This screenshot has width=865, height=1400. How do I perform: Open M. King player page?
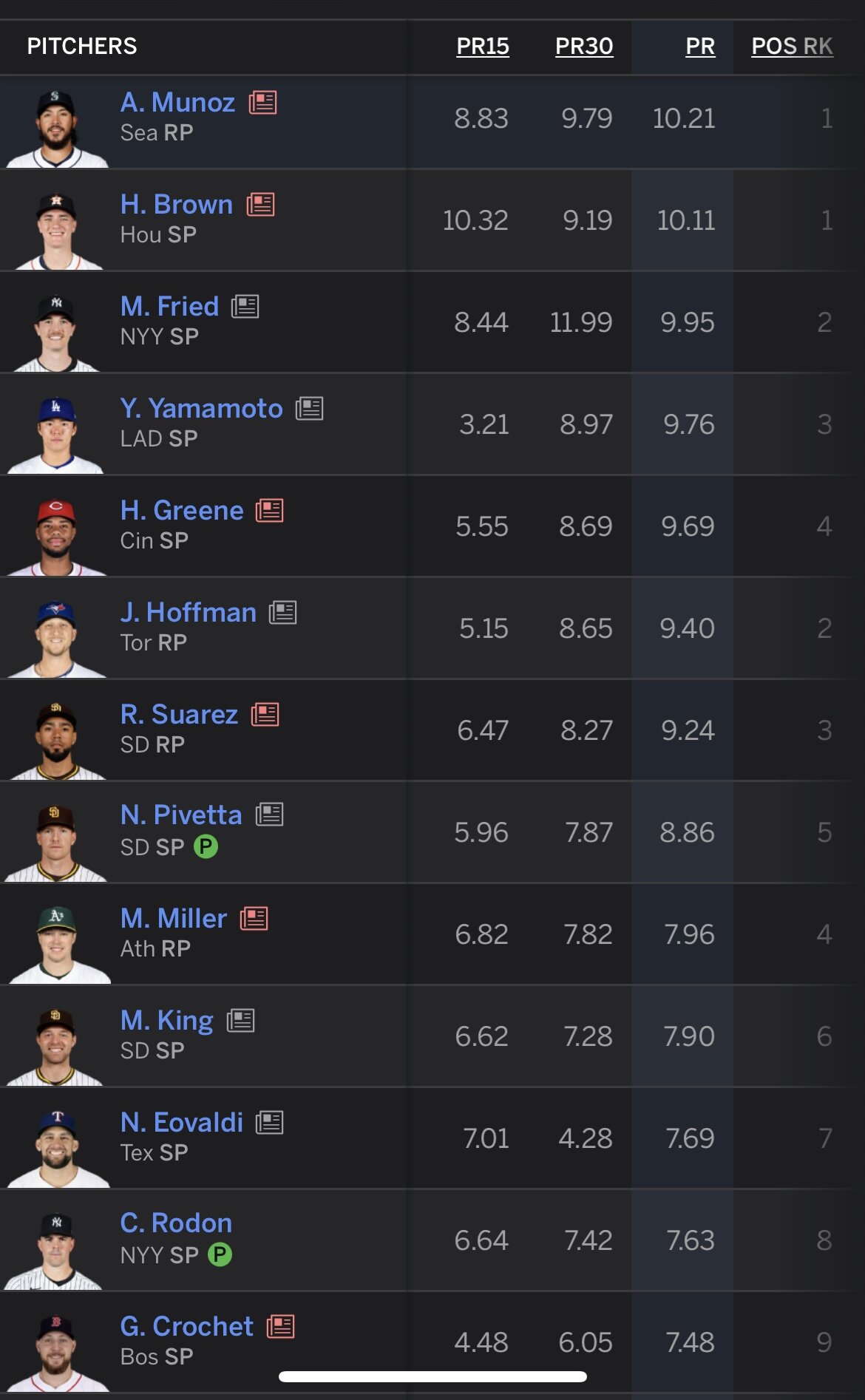tap(167, 1020)
